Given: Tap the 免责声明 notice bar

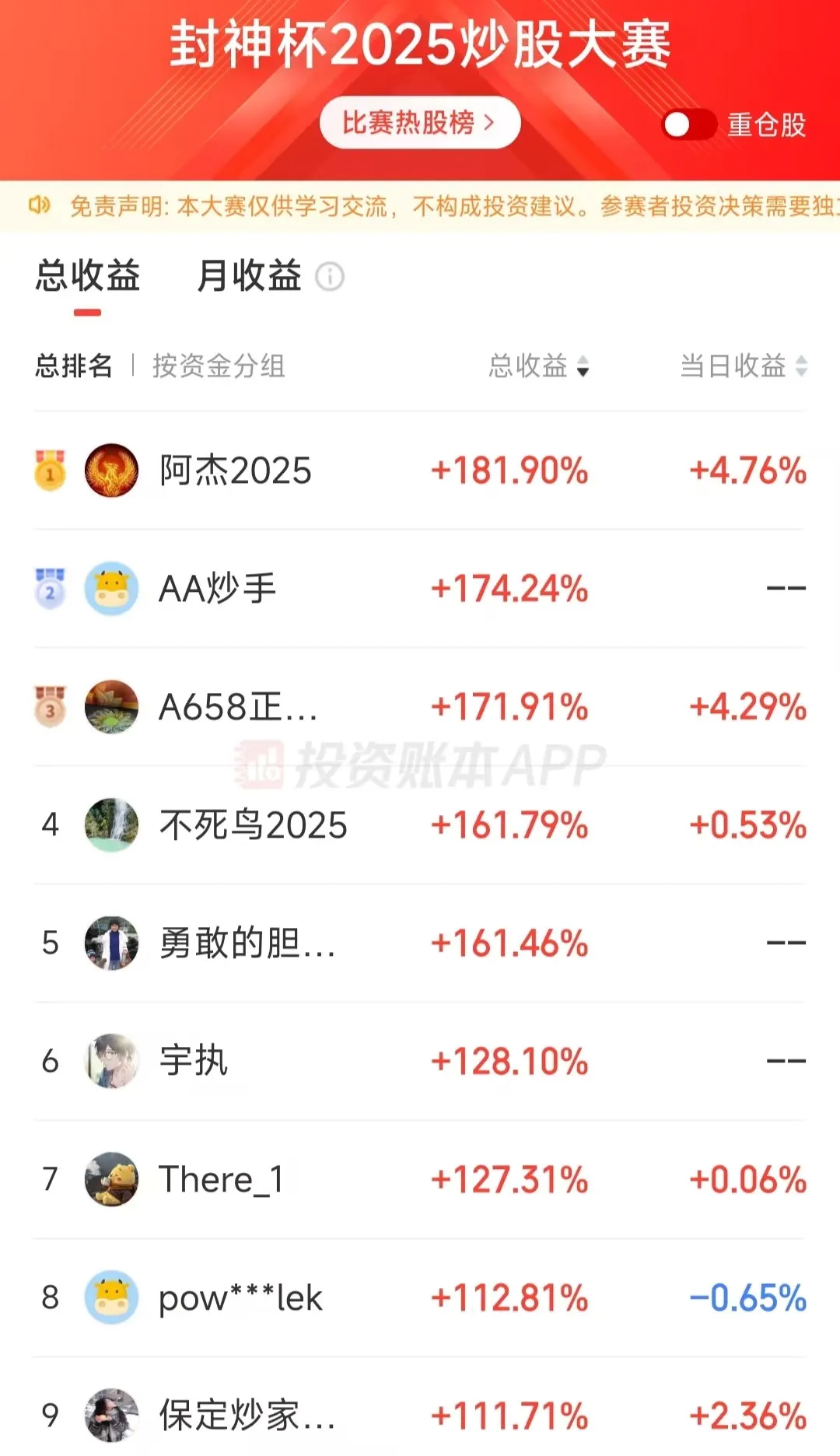Looking at the screenshot, I should 420,206.
